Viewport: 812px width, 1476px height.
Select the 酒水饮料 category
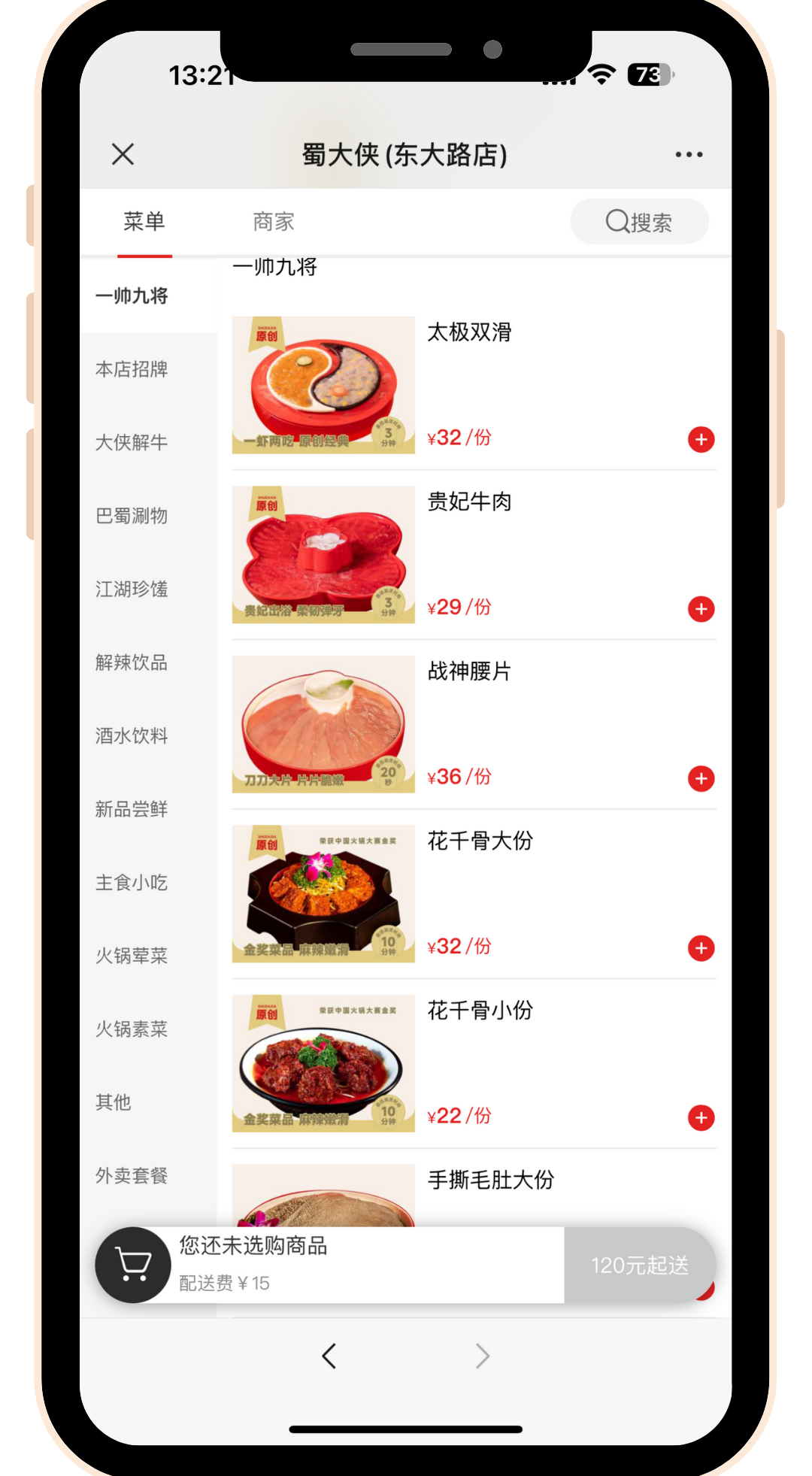click(x=132, y=735)
